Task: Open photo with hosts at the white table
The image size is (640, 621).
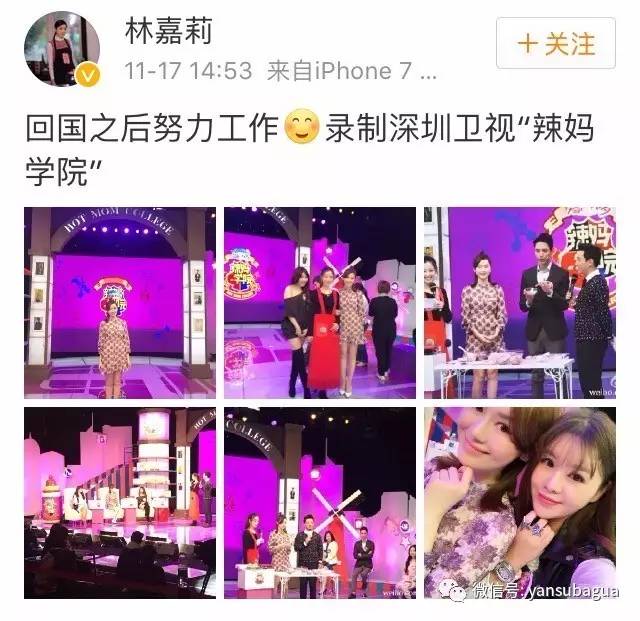Action: click(x=519, y=302)
